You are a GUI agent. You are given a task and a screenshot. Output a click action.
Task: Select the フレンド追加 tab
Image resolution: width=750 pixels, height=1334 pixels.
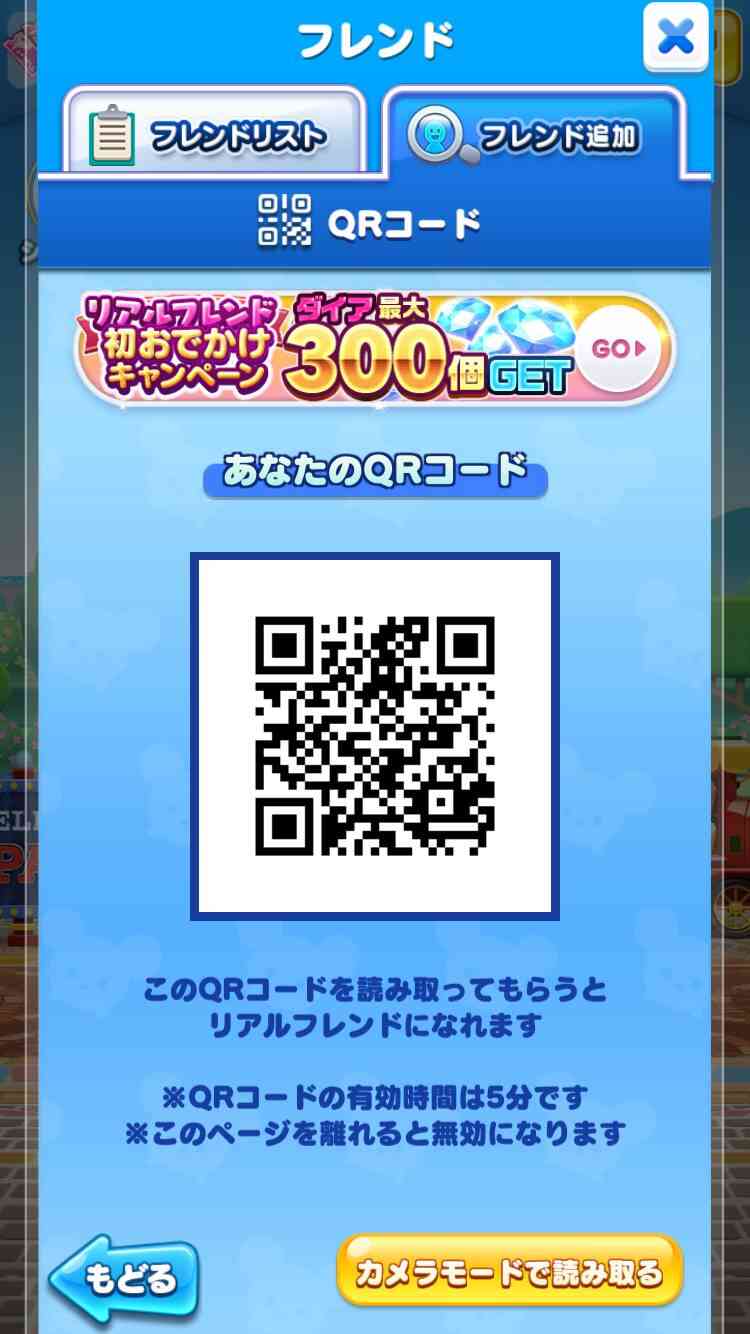point(534,132)
